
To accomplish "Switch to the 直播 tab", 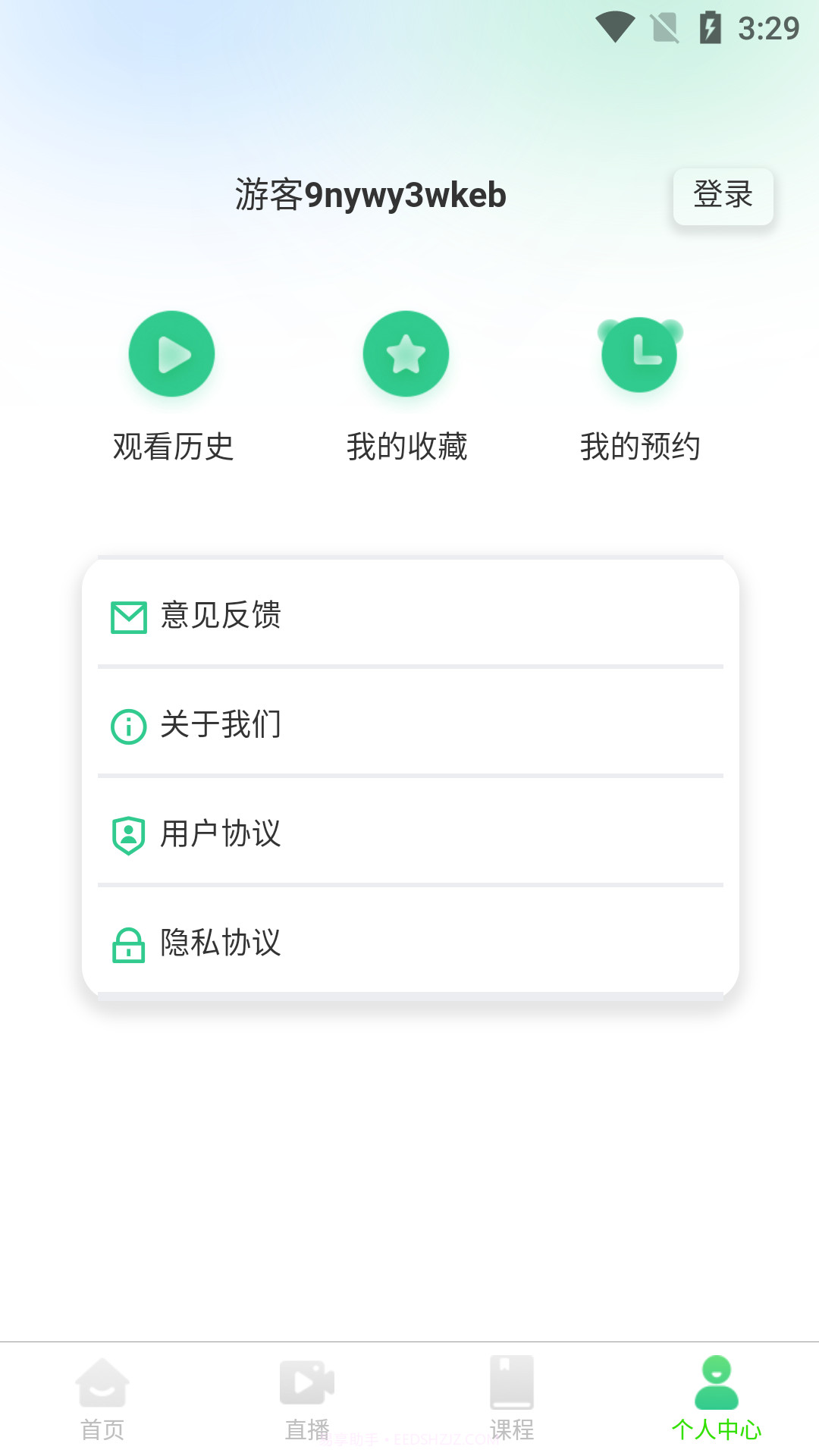I will pyautogui.click(x=307, y=1403).
